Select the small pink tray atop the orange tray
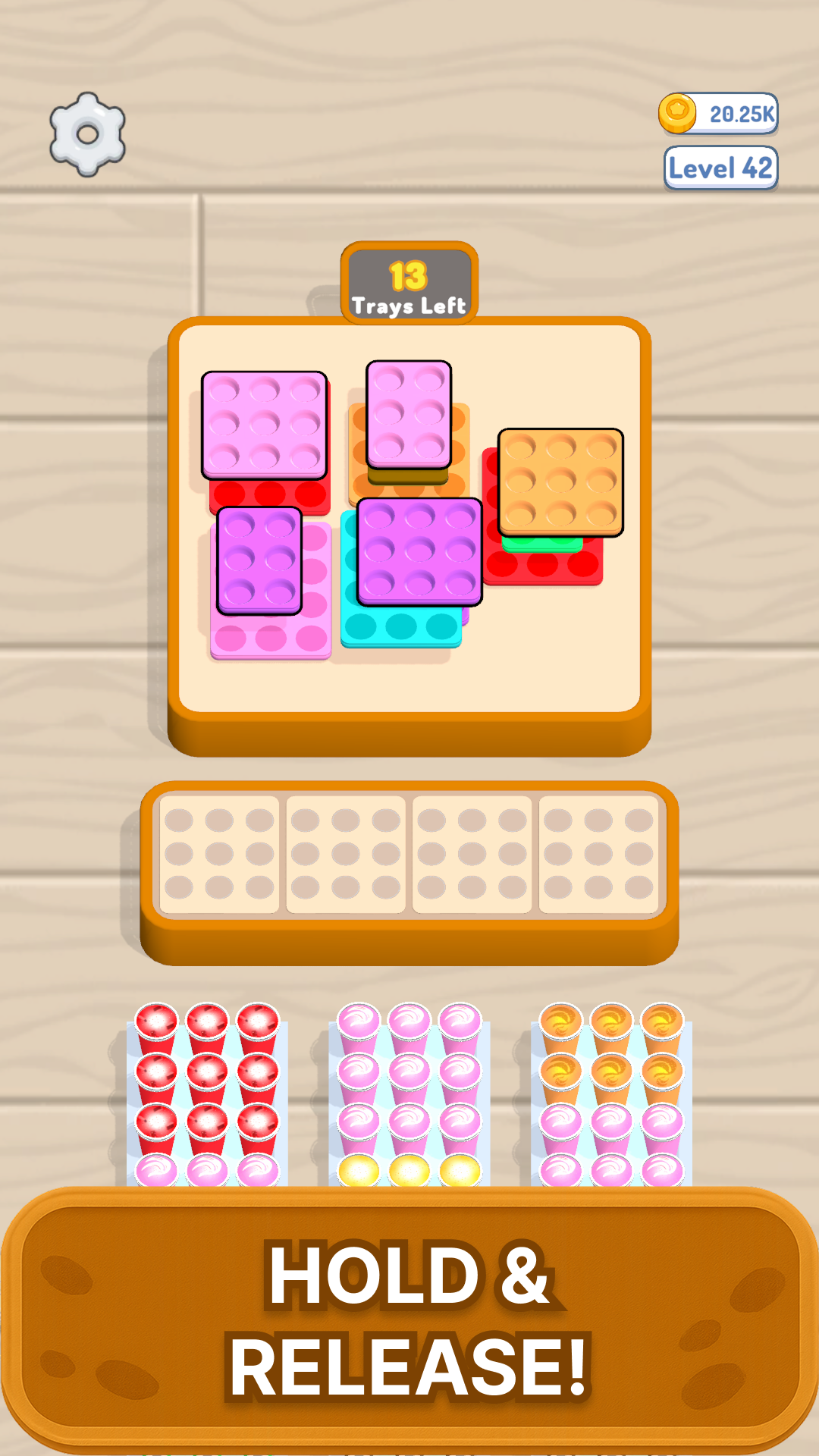This screenshot has height=1456, width=819. 409,415
